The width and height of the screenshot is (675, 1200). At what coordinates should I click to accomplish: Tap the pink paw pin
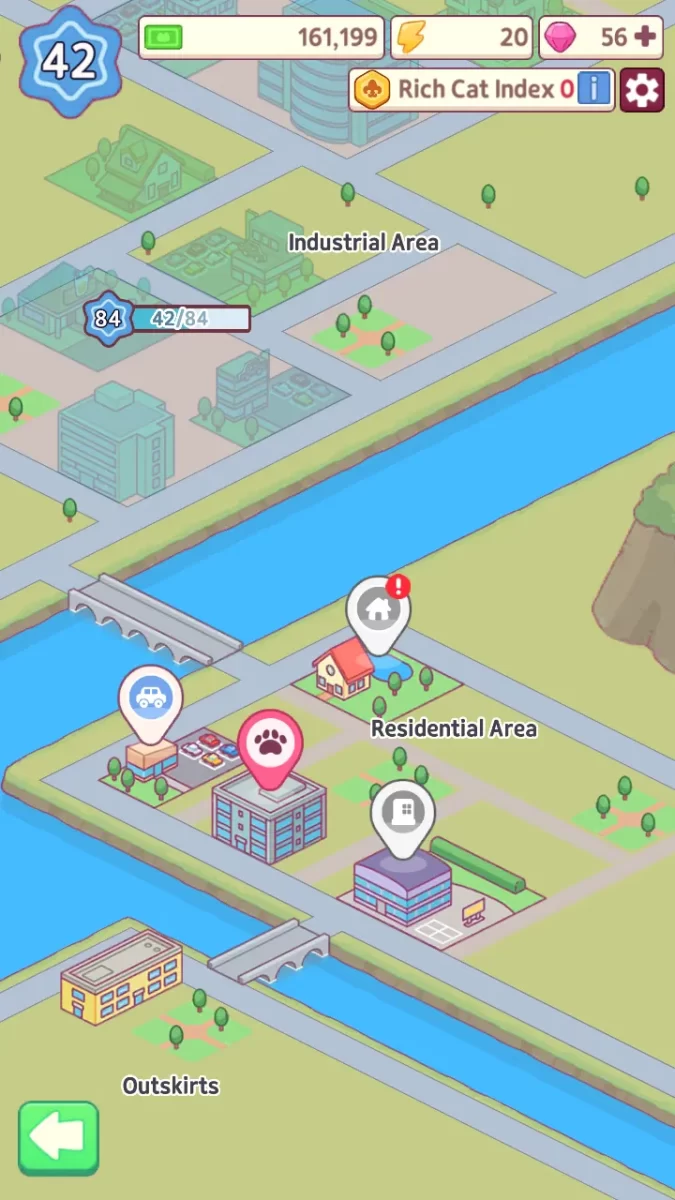[x=270, y=744]
